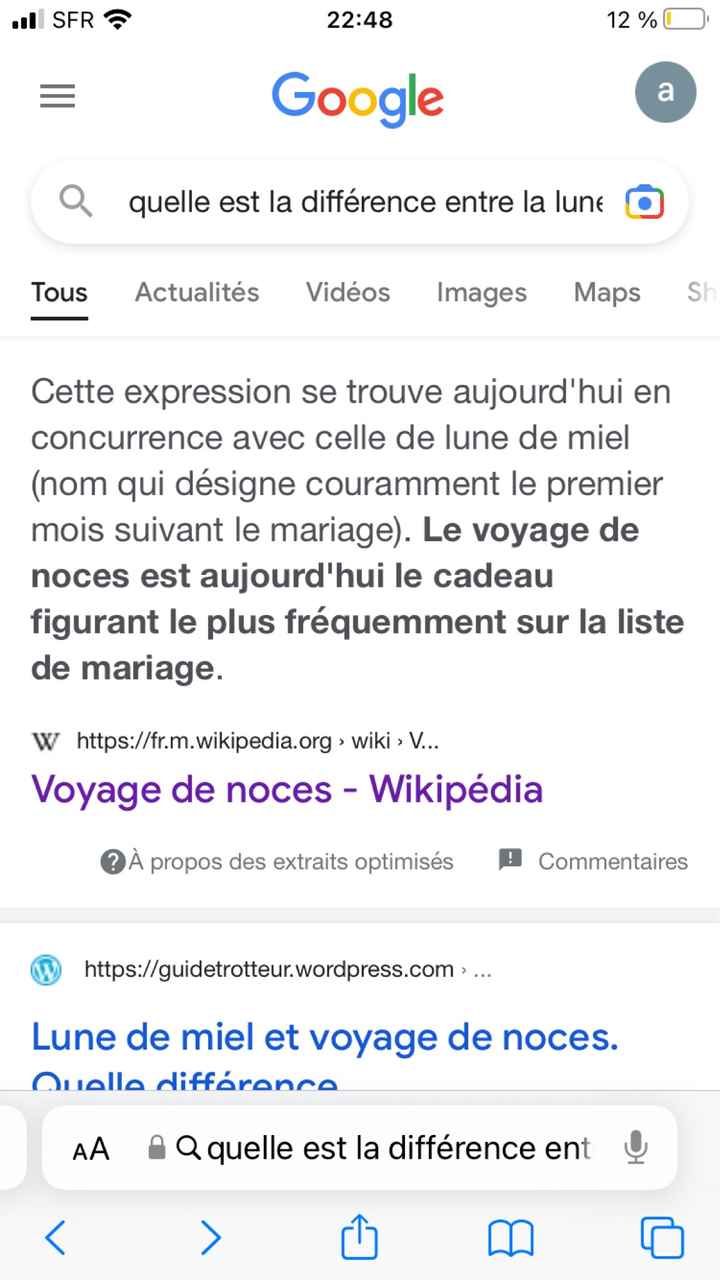
Task: Tap the Safari share icon
Action: (x=359, y=1238)
